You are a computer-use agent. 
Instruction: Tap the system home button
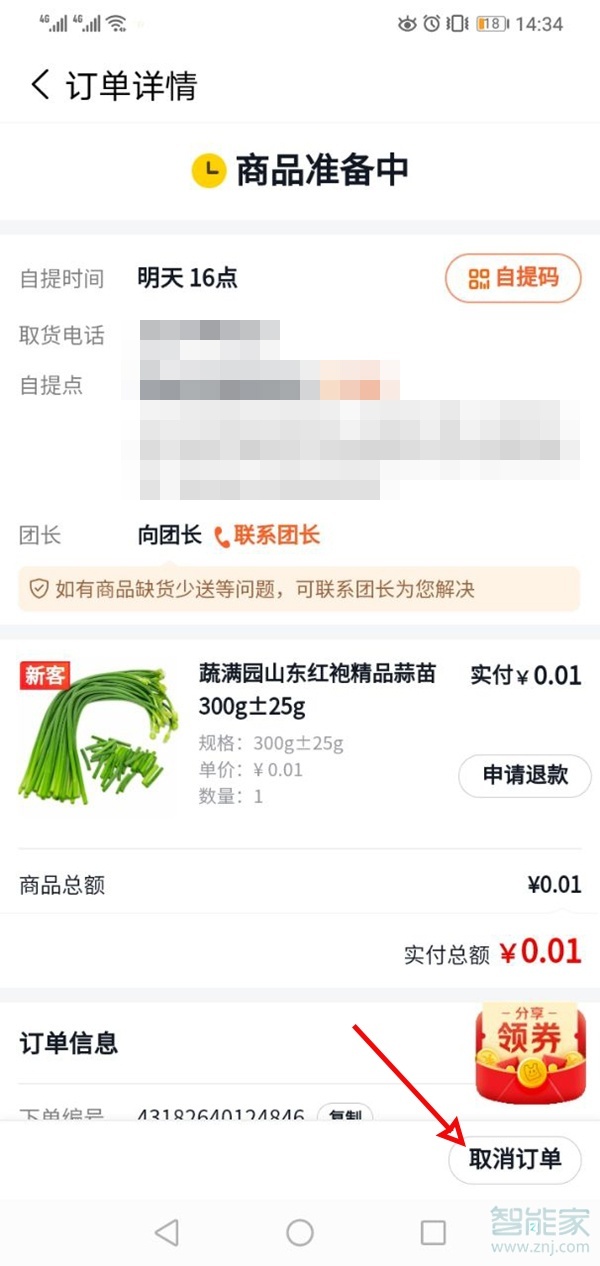coord(300,1232)
